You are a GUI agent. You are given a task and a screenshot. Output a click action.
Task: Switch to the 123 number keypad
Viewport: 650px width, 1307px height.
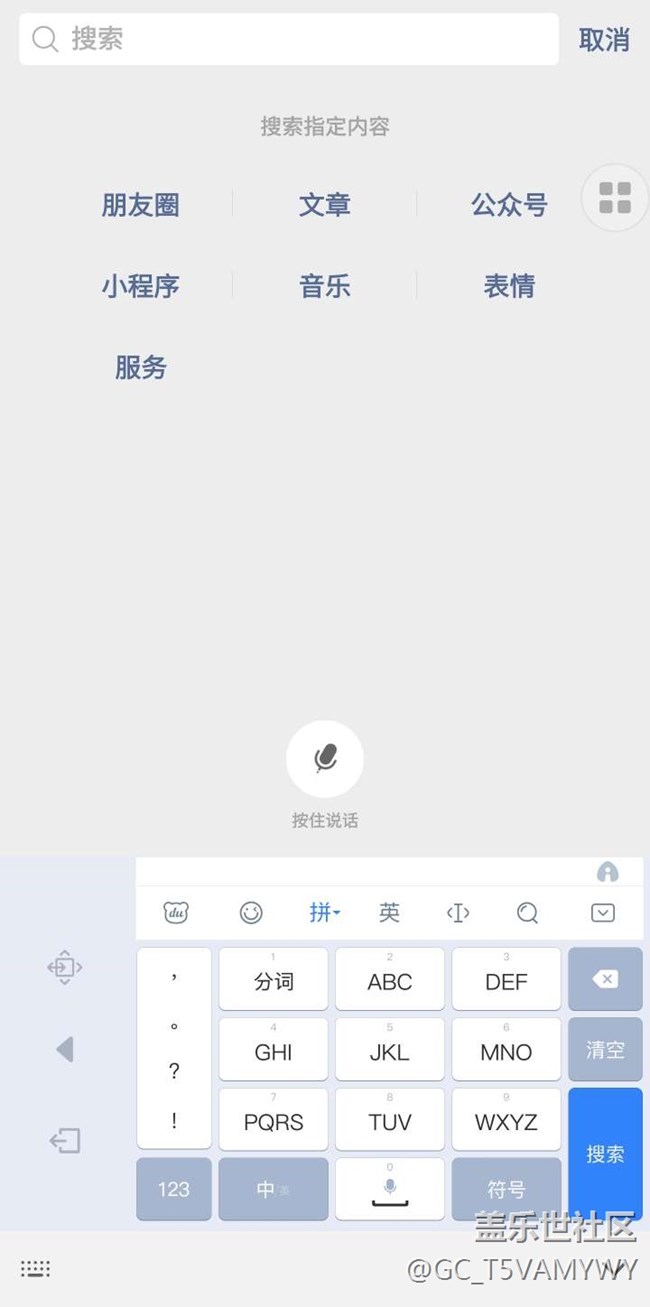coord(173,1189)
